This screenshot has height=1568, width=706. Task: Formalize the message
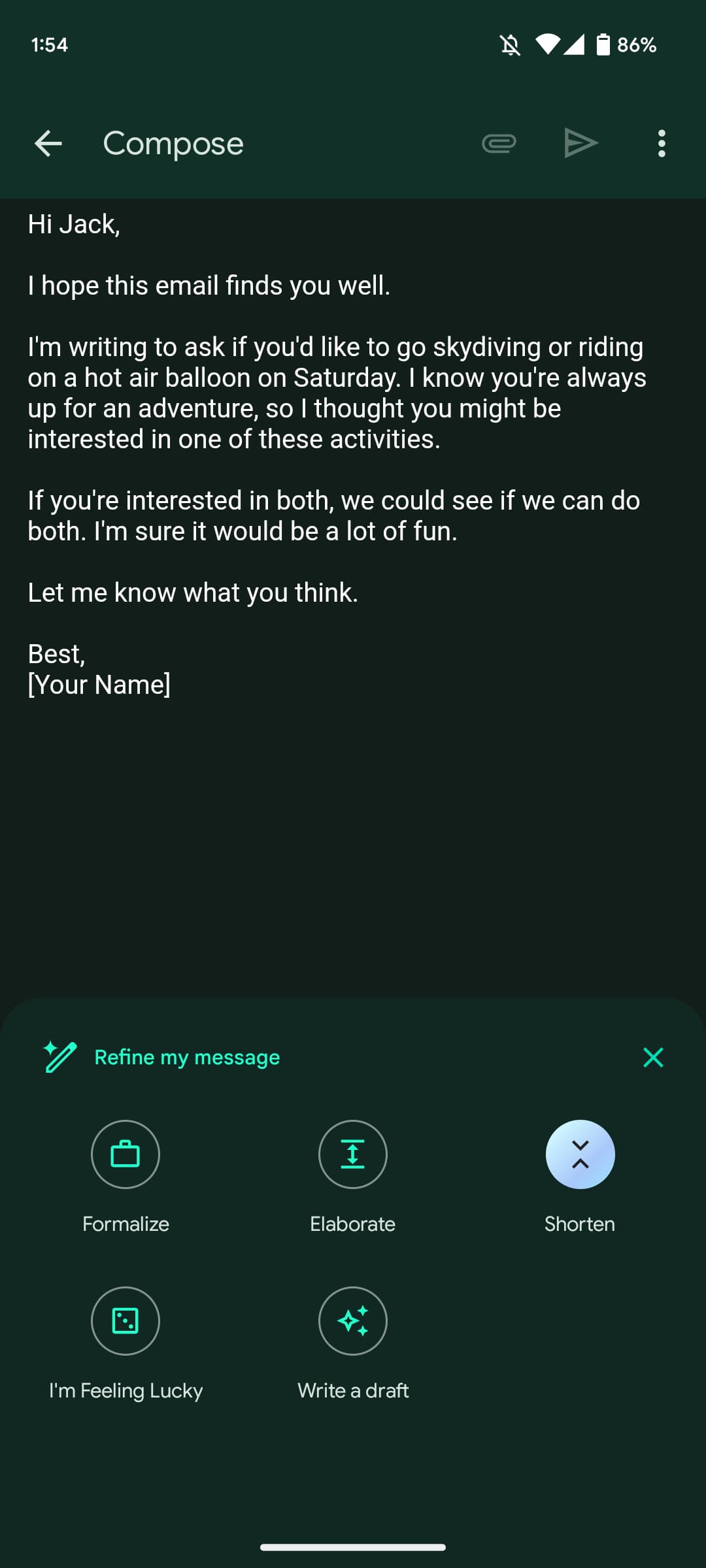(126, 1154)
